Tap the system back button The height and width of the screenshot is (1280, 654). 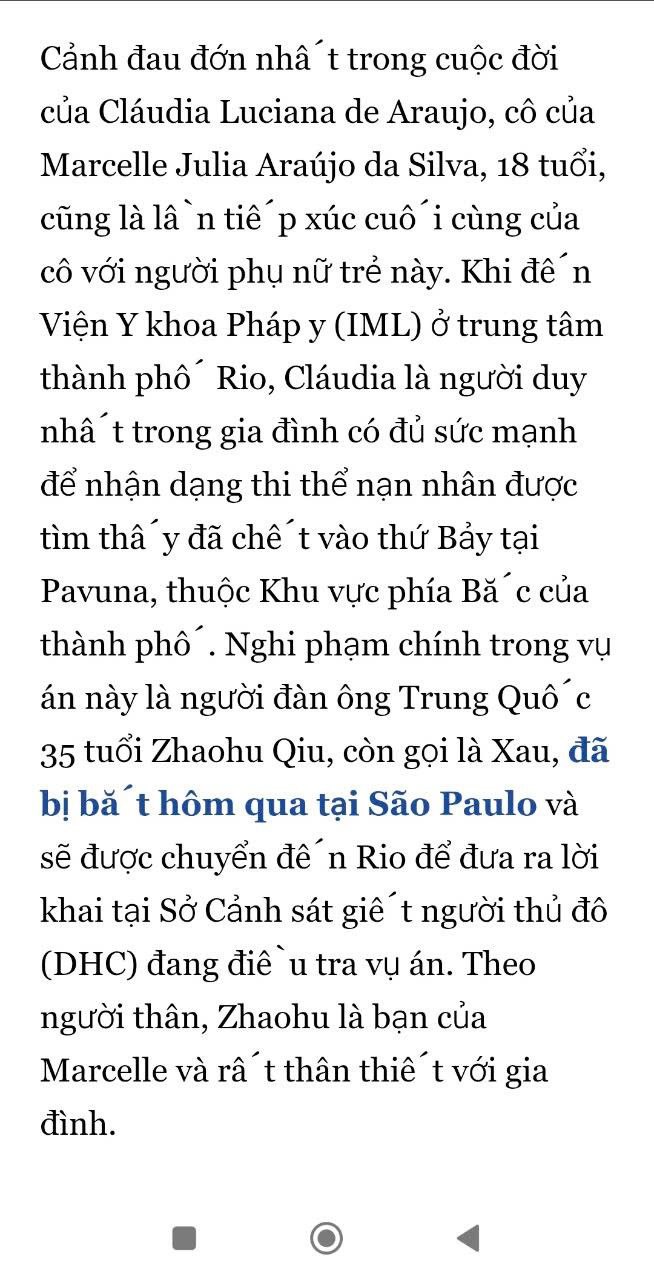(467, 1238)
